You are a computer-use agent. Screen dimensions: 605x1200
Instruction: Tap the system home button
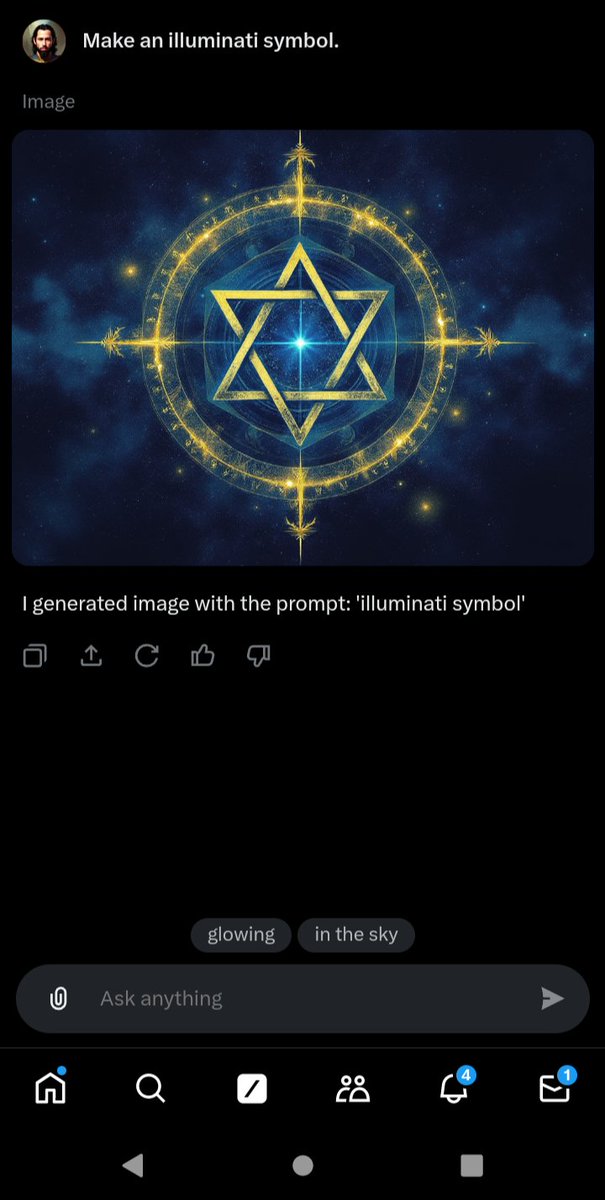(x=303, y=1165)
